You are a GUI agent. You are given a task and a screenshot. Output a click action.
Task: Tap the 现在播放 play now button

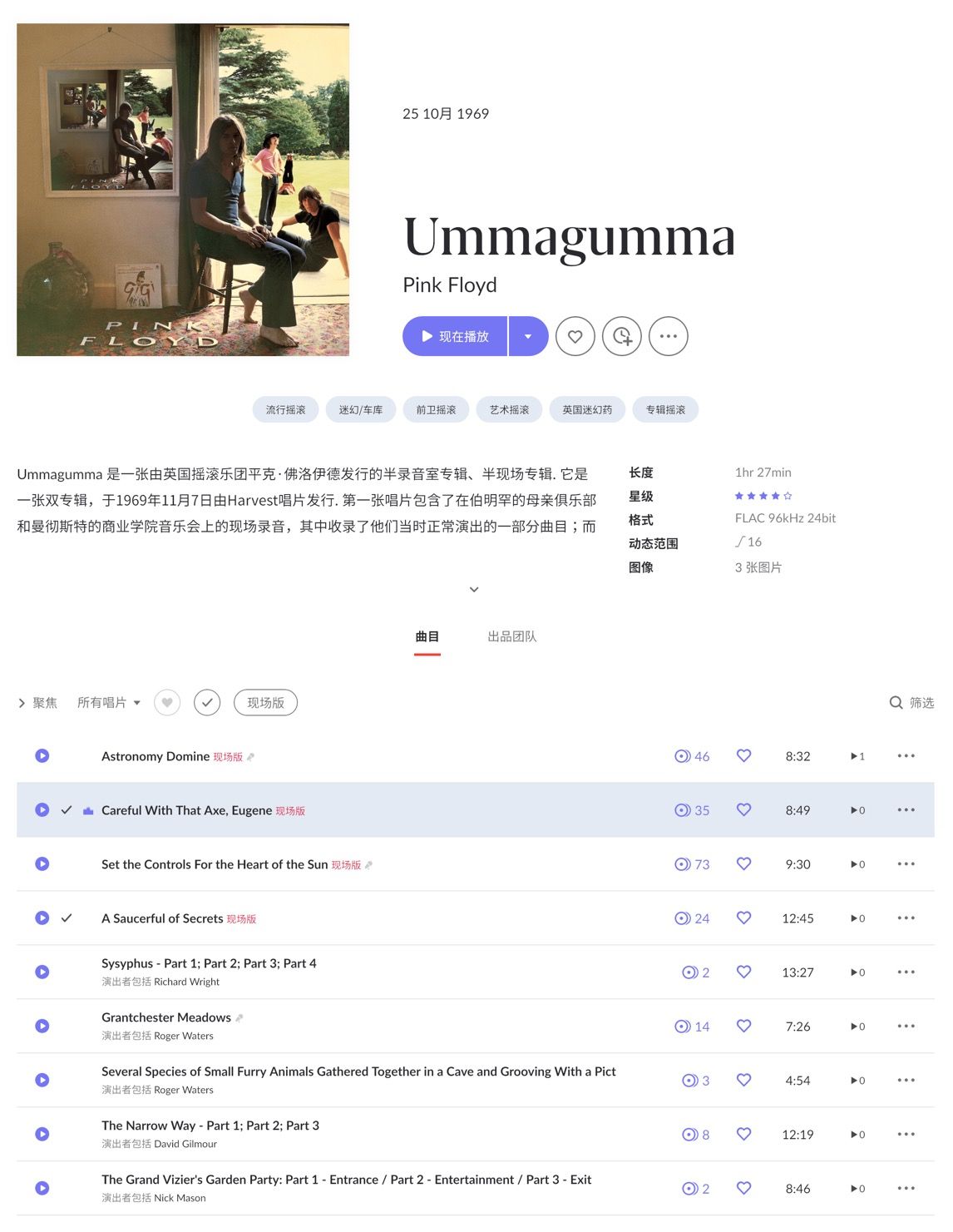coord(455,336)
